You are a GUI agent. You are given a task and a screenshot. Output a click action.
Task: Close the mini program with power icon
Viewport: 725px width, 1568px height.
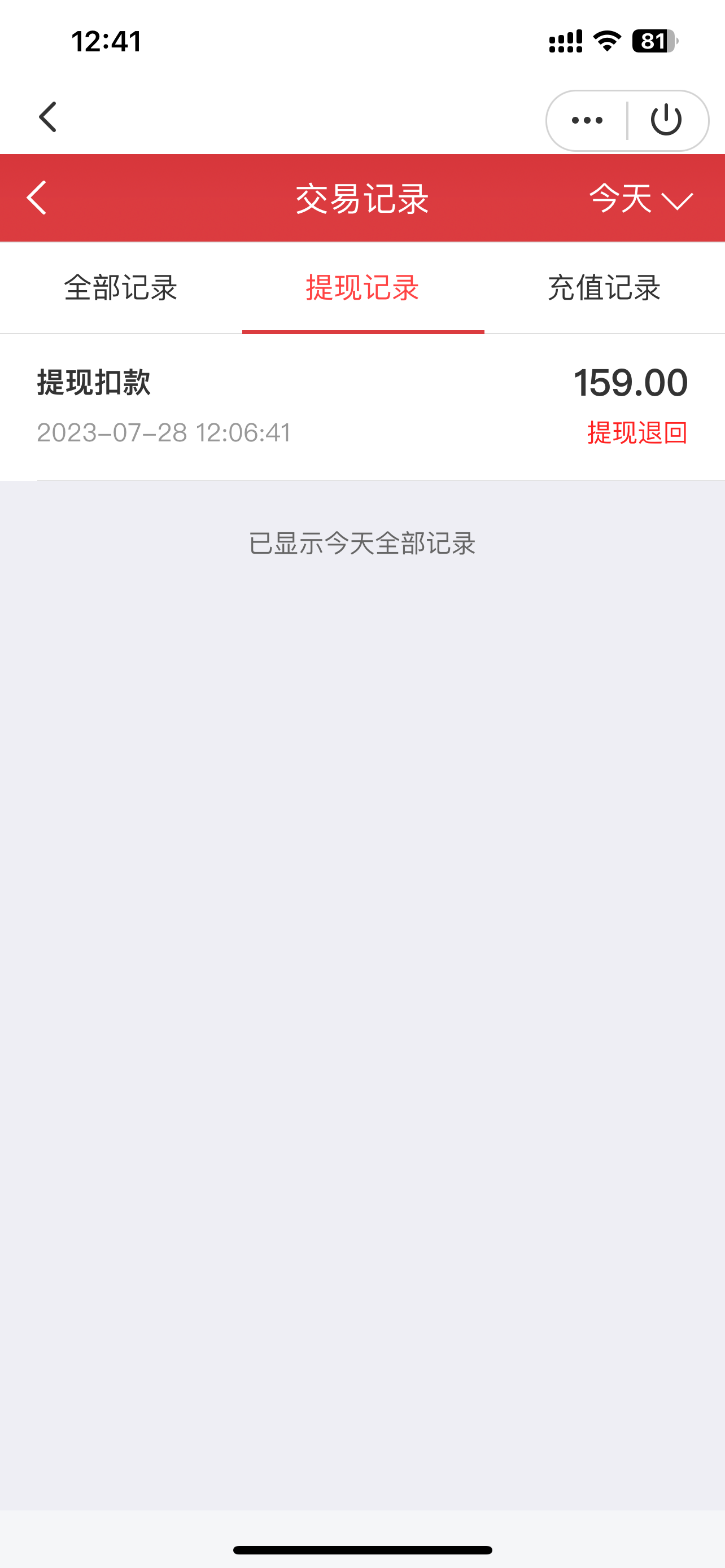[666, 120]
